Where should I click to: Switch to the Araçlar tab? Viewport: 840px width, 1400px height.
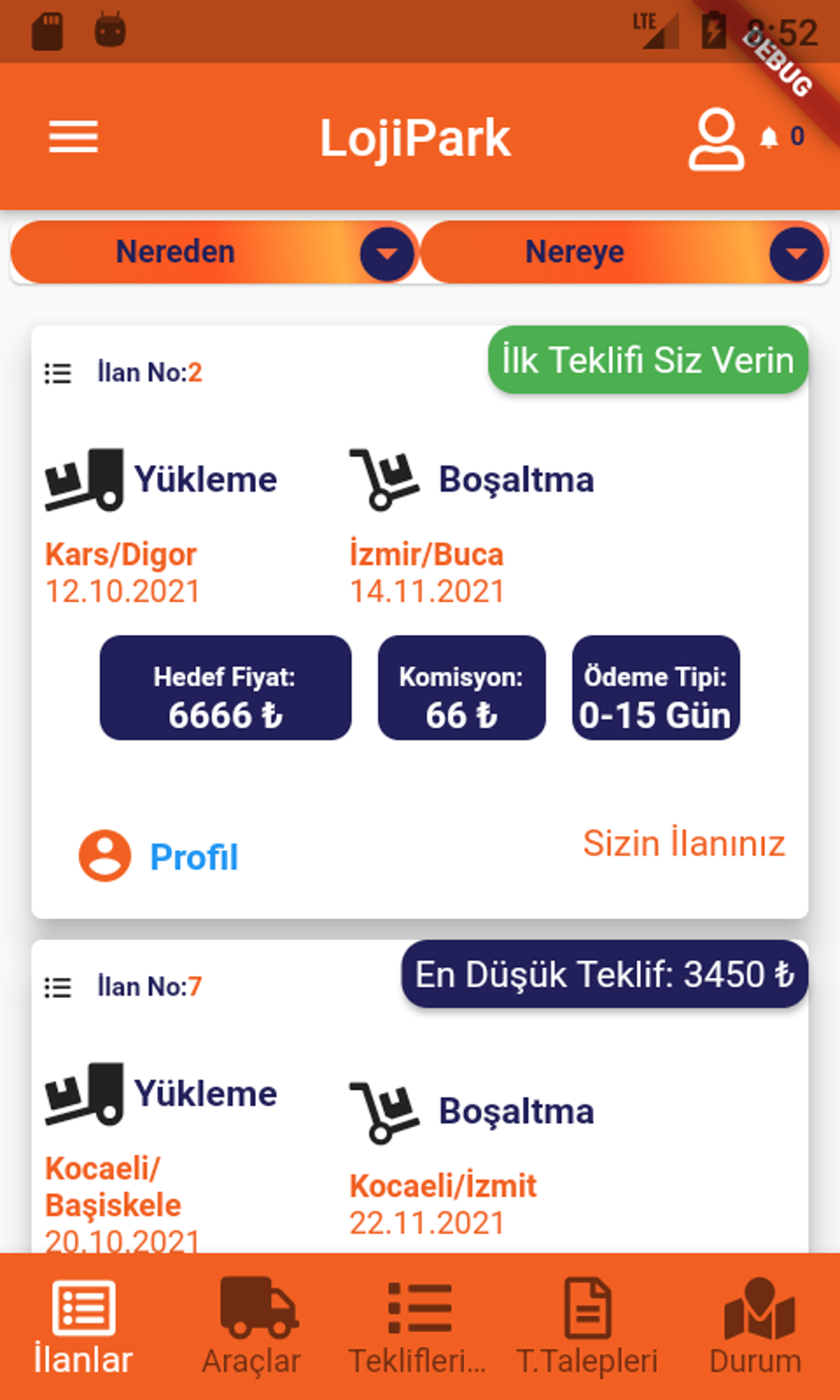coord(252,1328)
